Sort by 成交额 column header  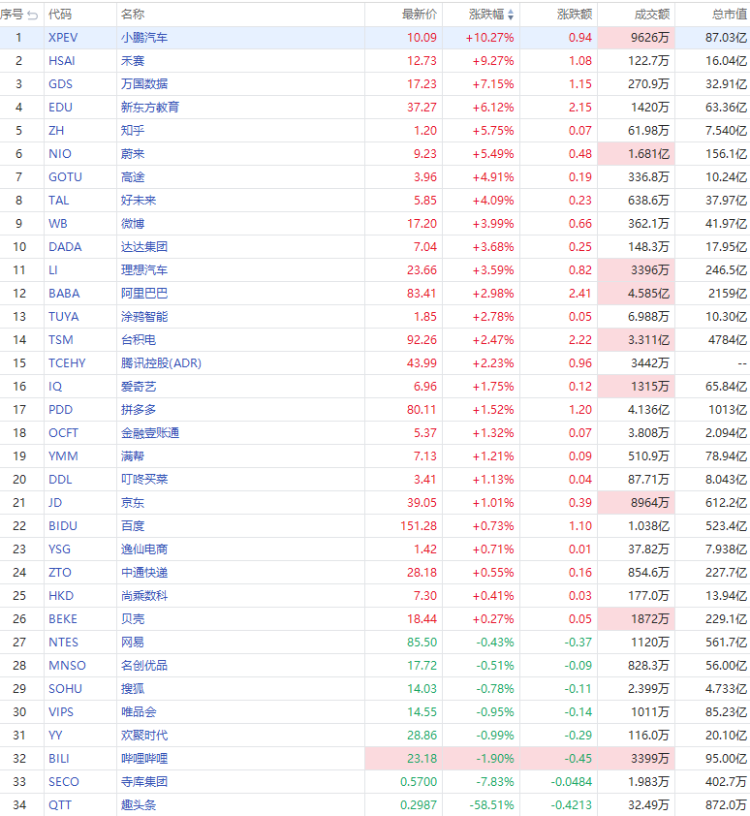point(652,14)
